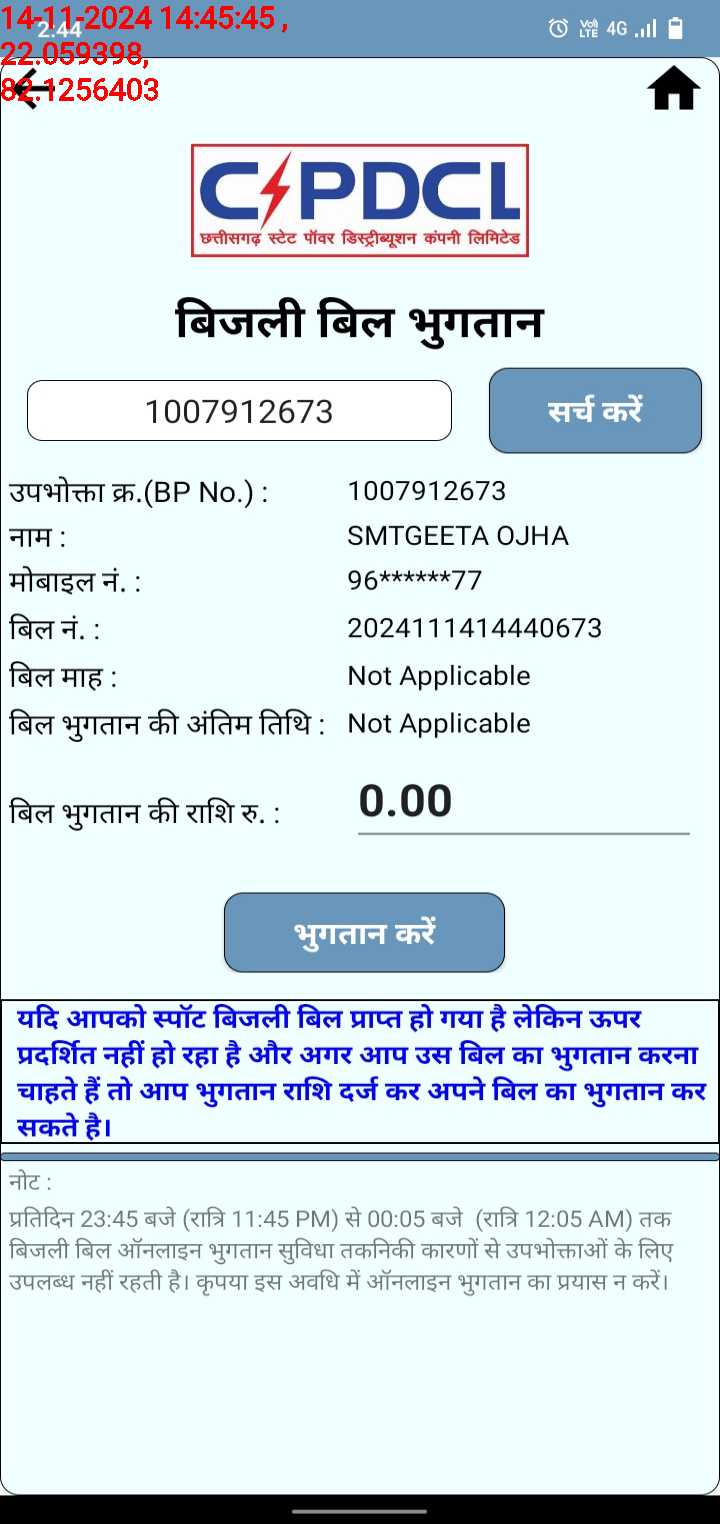The height and width of the screenshot is (1524, 720).
Task: Tap the भुगतान करें button
Action: coord(364,932)
